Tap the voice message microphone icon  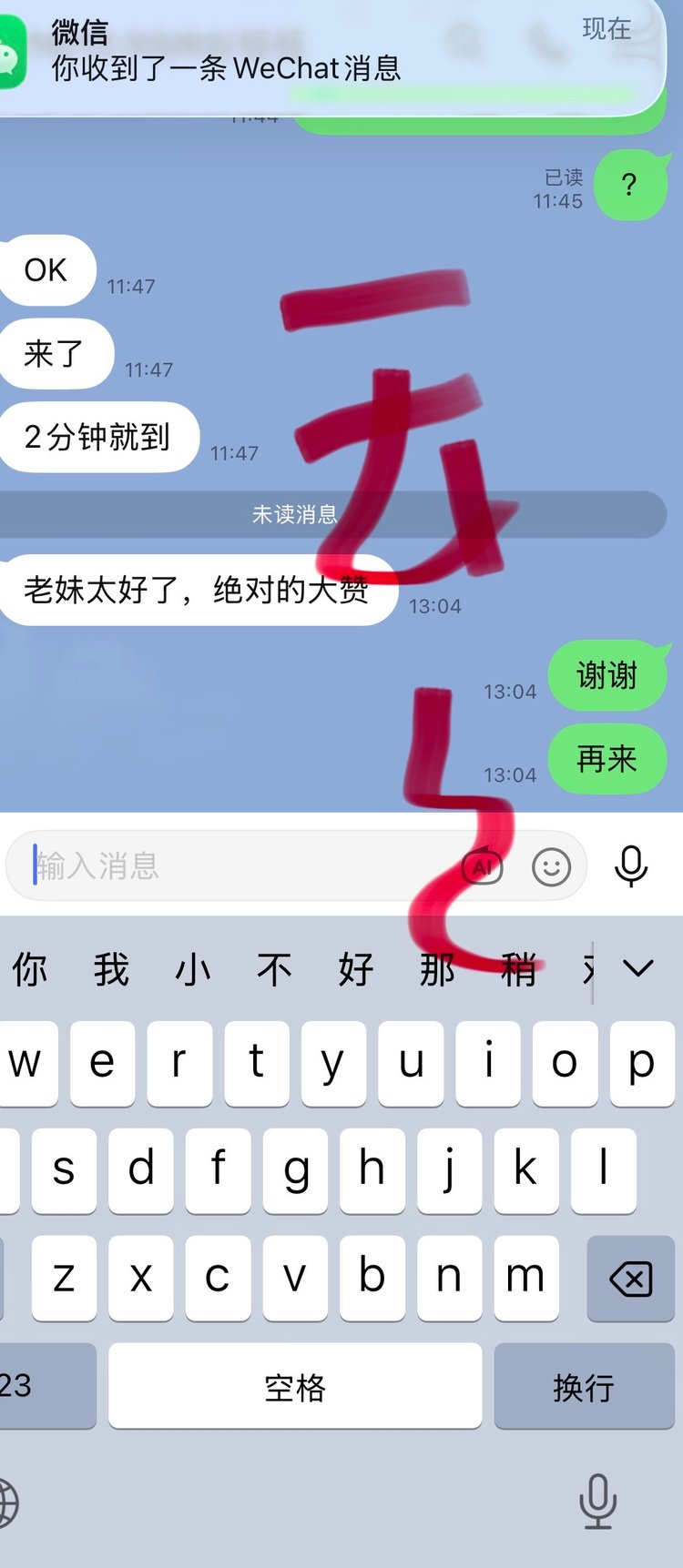tap(630, 865)
